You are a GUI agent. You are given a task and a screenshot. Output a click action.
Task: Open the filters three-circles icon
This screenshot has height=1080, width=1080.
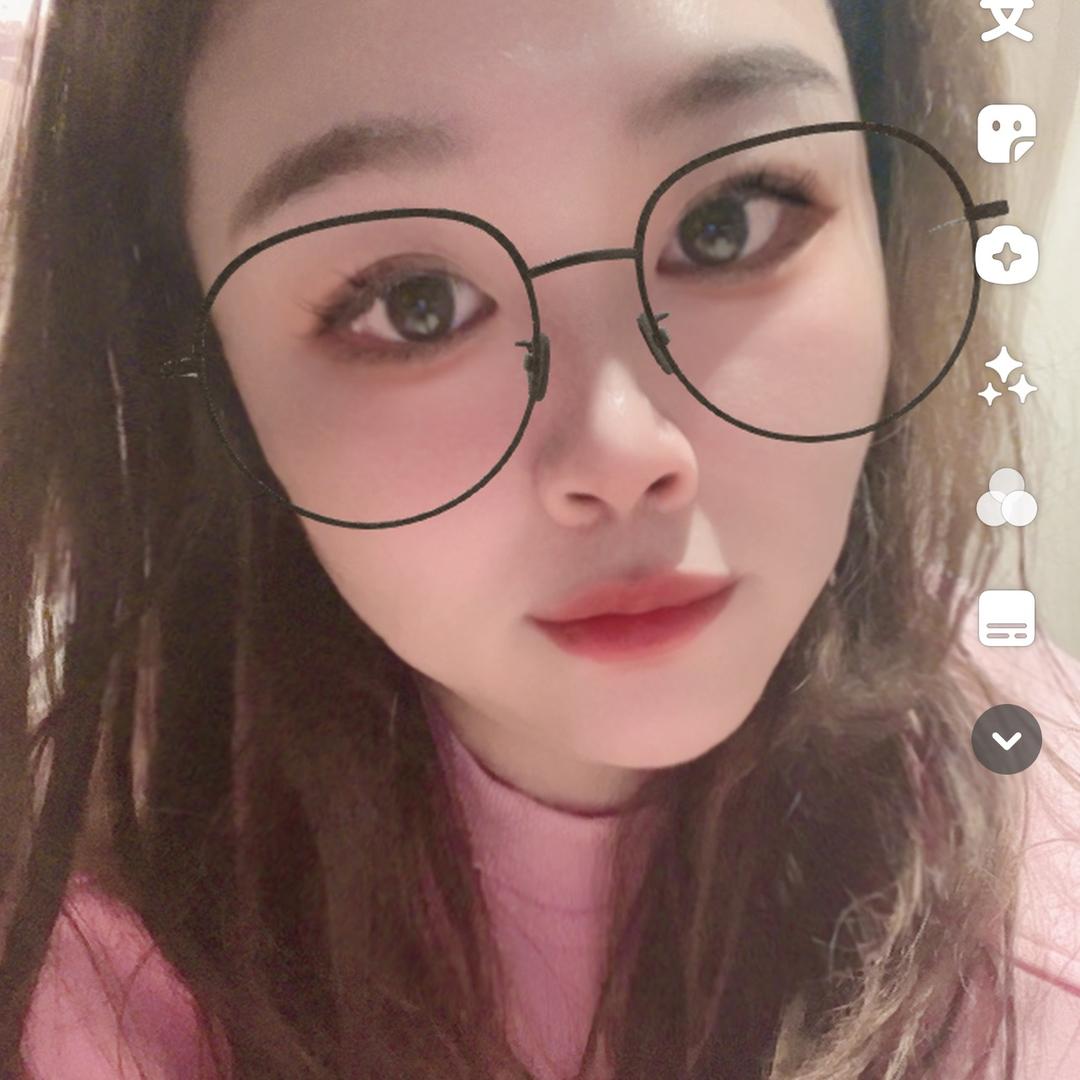pos(1006,498)
